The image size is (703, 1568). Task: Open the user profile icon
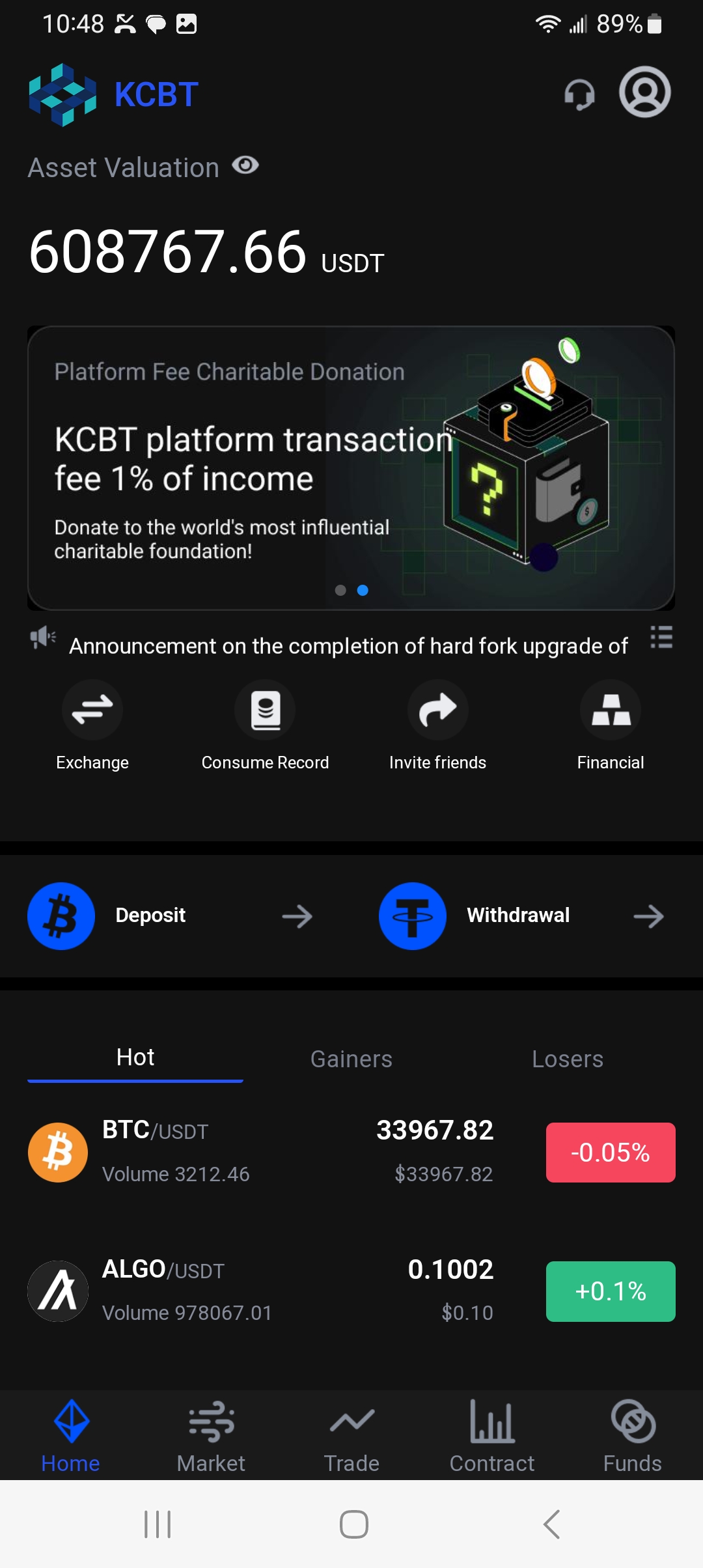click(644, 92)
